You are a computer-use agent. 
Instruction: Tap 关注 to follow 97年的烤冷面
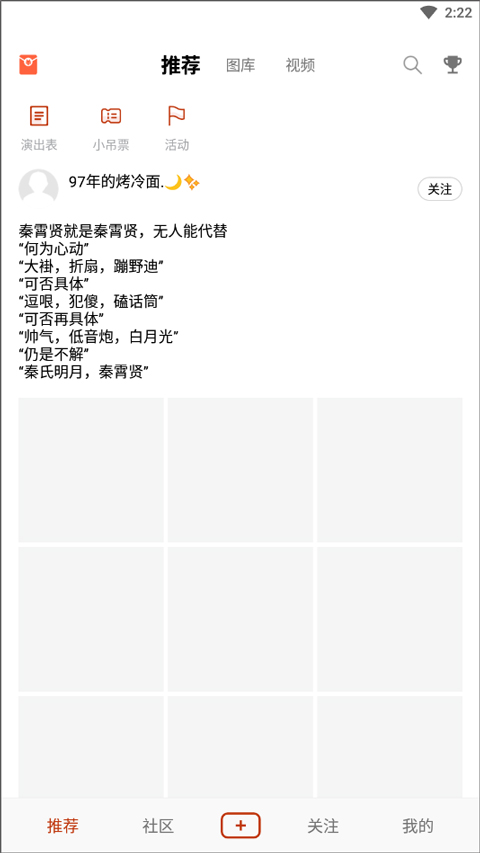click(x=440, y=189)
